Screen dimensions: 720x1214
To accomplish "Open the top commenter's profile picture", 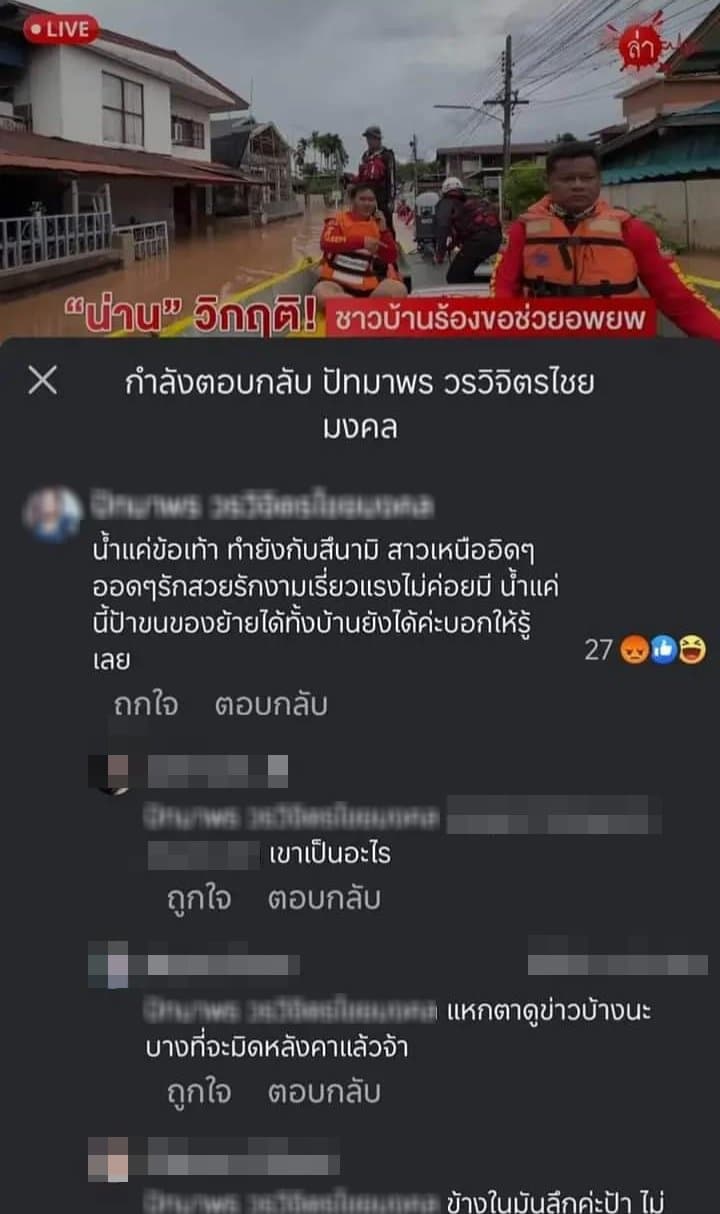I will pyautogui.click(x=53, y=514).
